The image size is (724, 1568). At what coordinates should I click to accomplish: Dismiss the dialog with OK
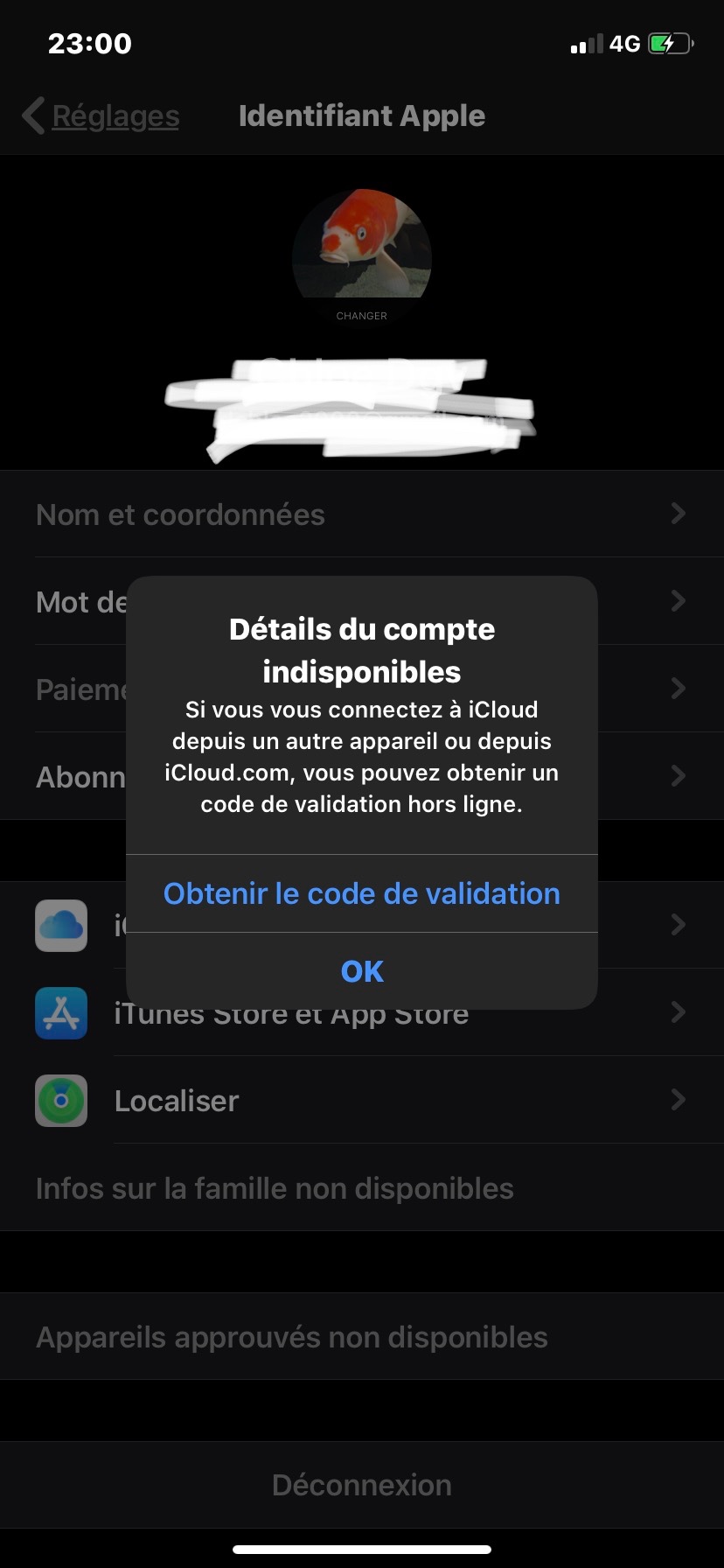361,971
